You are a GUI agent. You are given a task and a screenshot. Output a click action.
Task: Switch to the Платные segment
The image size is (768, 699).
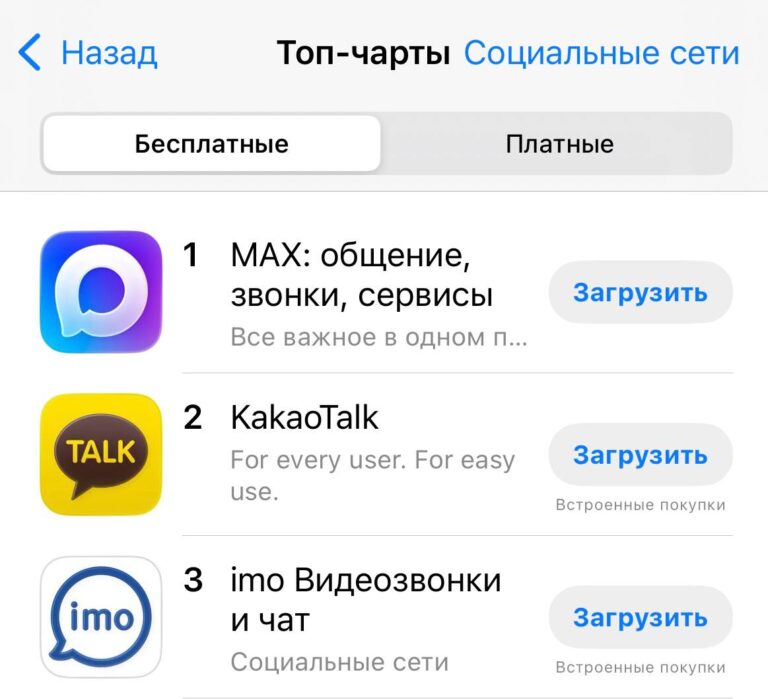[x=558, y=144]
